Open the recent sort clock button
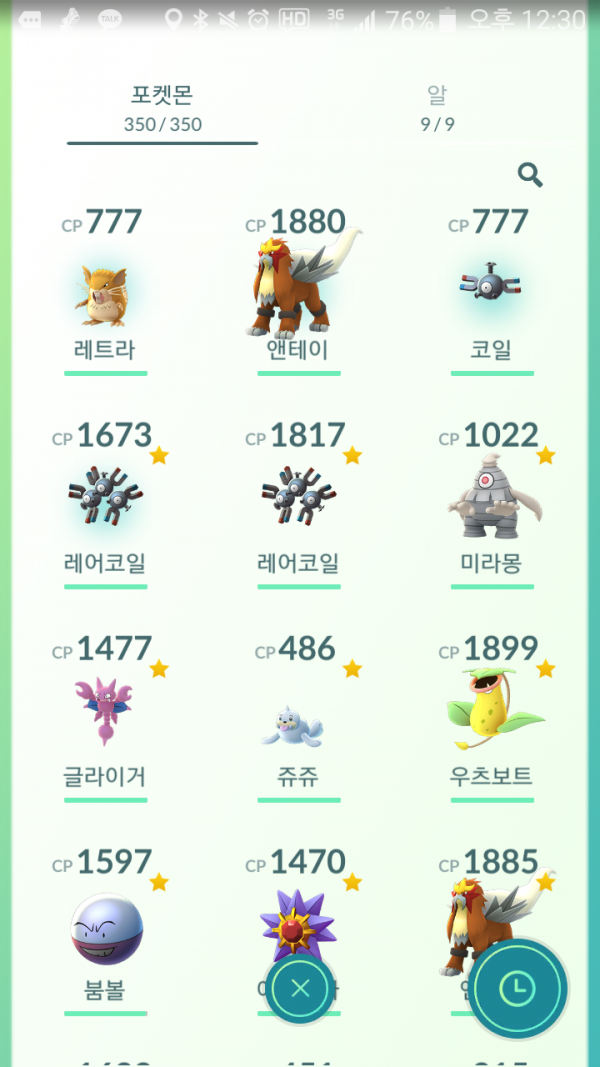600x1067 pixels. coord(517,989)
